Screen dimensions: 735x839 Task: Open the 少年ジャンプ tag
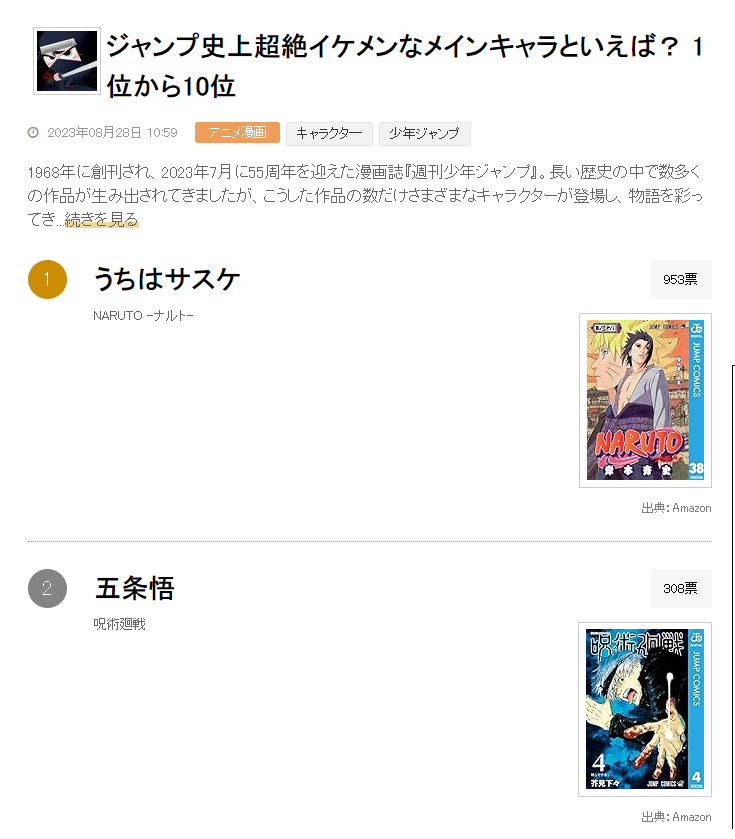pos(424,133)
